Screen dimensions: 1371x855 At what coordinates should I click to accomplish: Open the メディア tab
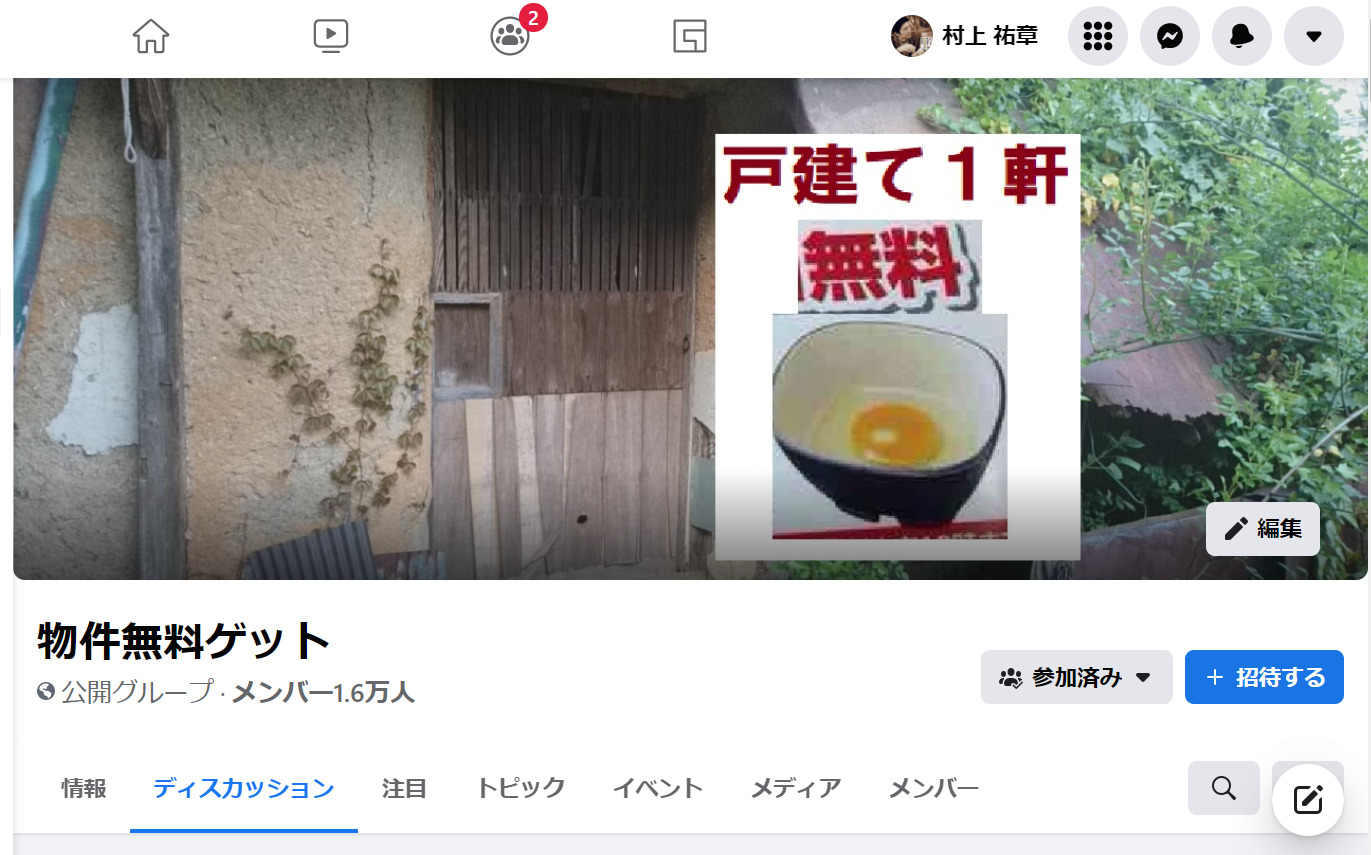coord(796,788)
